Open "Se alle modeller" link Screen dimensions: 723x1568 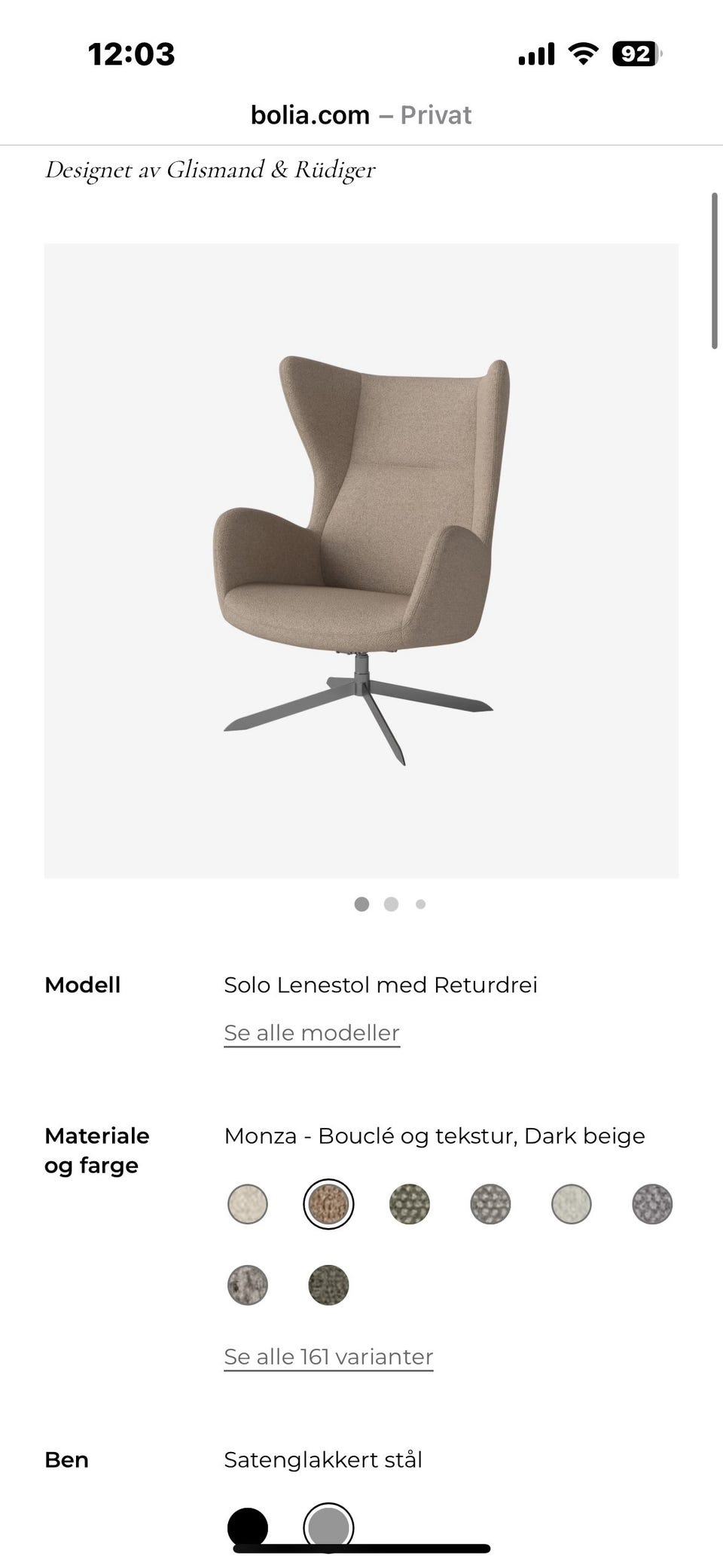(311, 1032)
